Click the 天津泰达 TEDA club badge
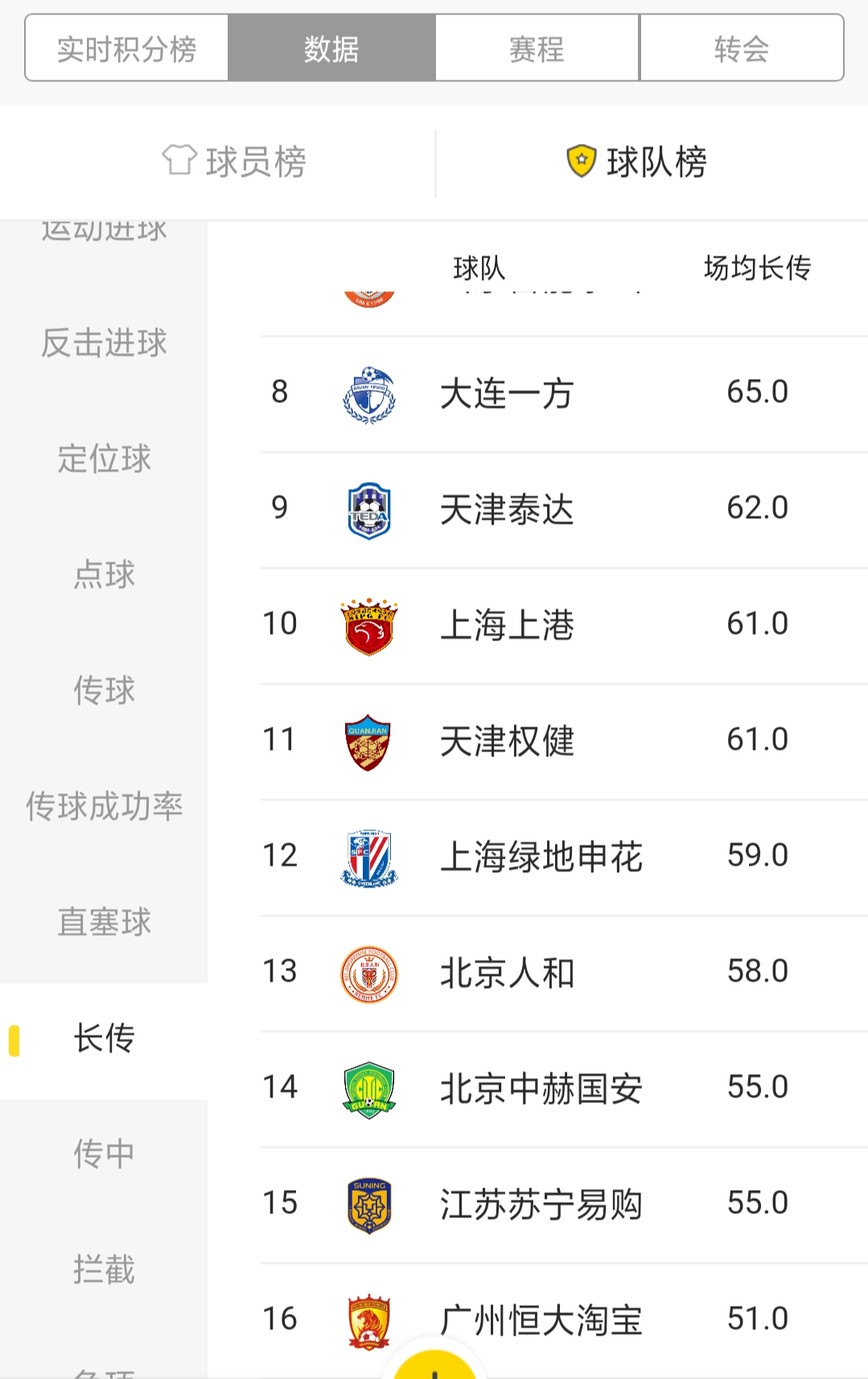 coord(368,507)
